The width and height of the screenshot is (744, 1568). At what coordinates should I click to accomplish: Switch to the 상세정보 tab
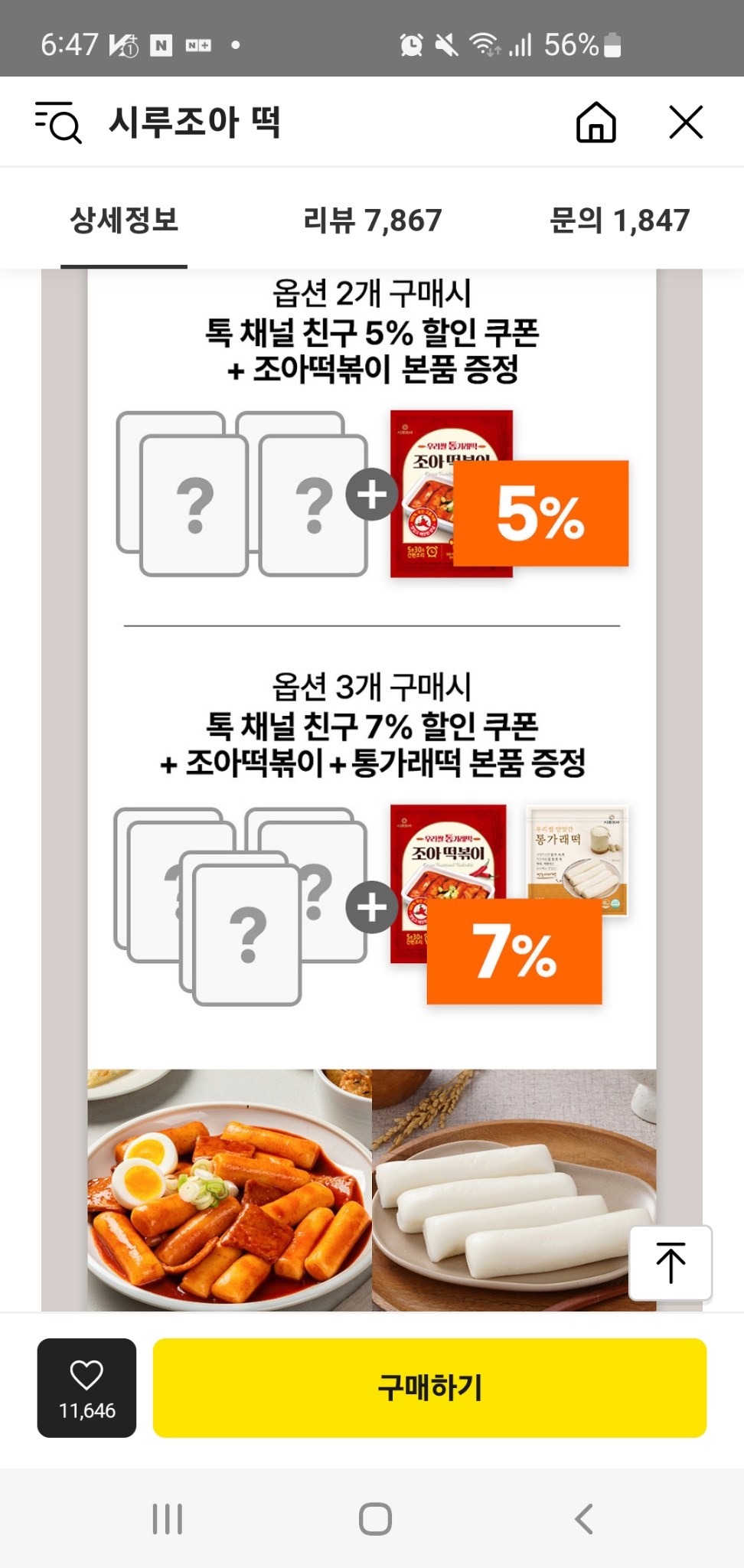click(x=124, y=221)
